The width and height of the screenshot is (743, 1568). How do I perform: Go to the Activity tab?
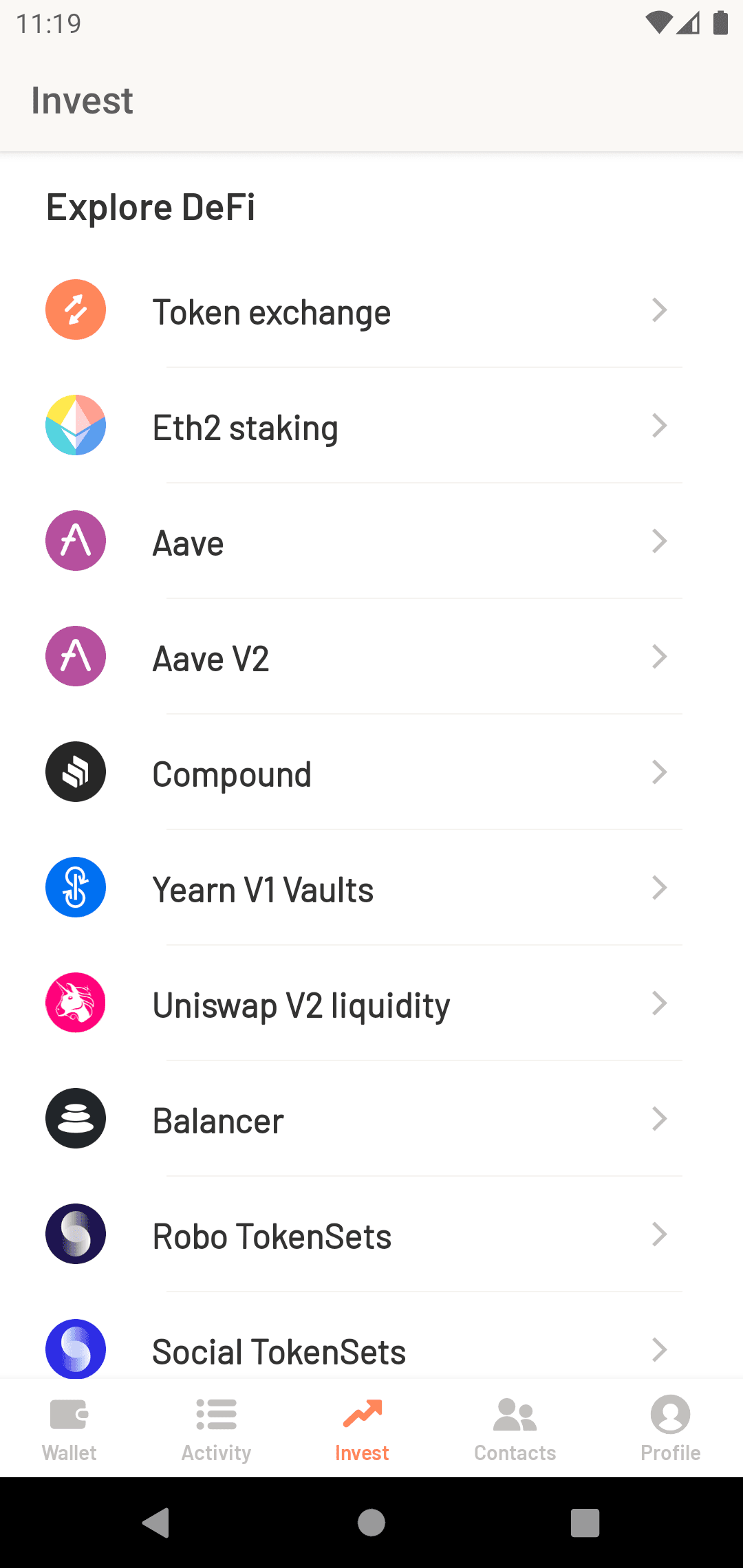point(216,1428)
